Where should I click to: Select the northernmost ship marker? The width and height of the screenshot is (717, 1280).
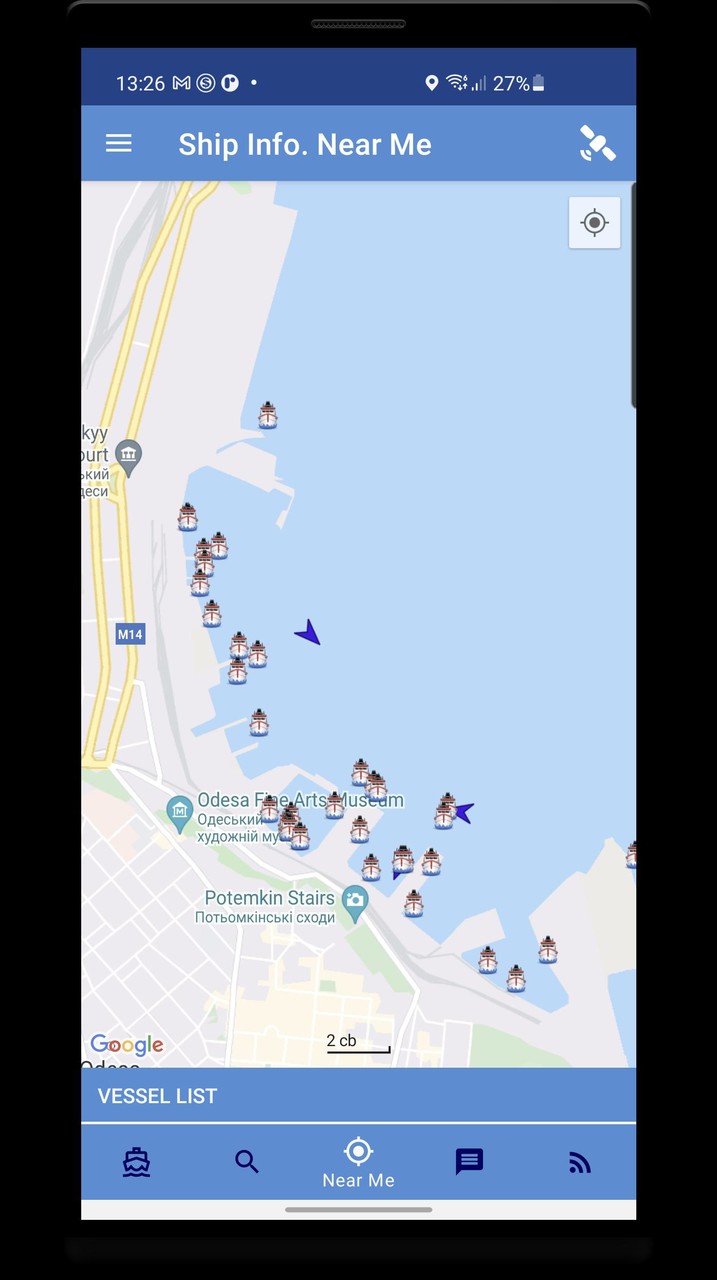pyautogui.click(x=268, y=415)
